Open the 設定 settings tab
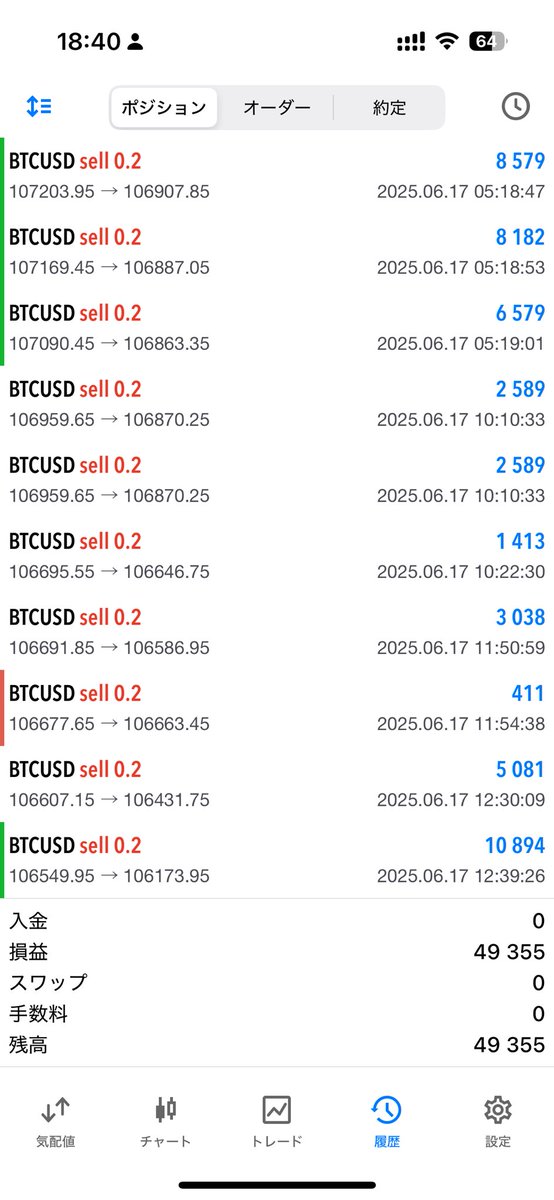This screenshot has height=1200, width=554. (498, 1120)
